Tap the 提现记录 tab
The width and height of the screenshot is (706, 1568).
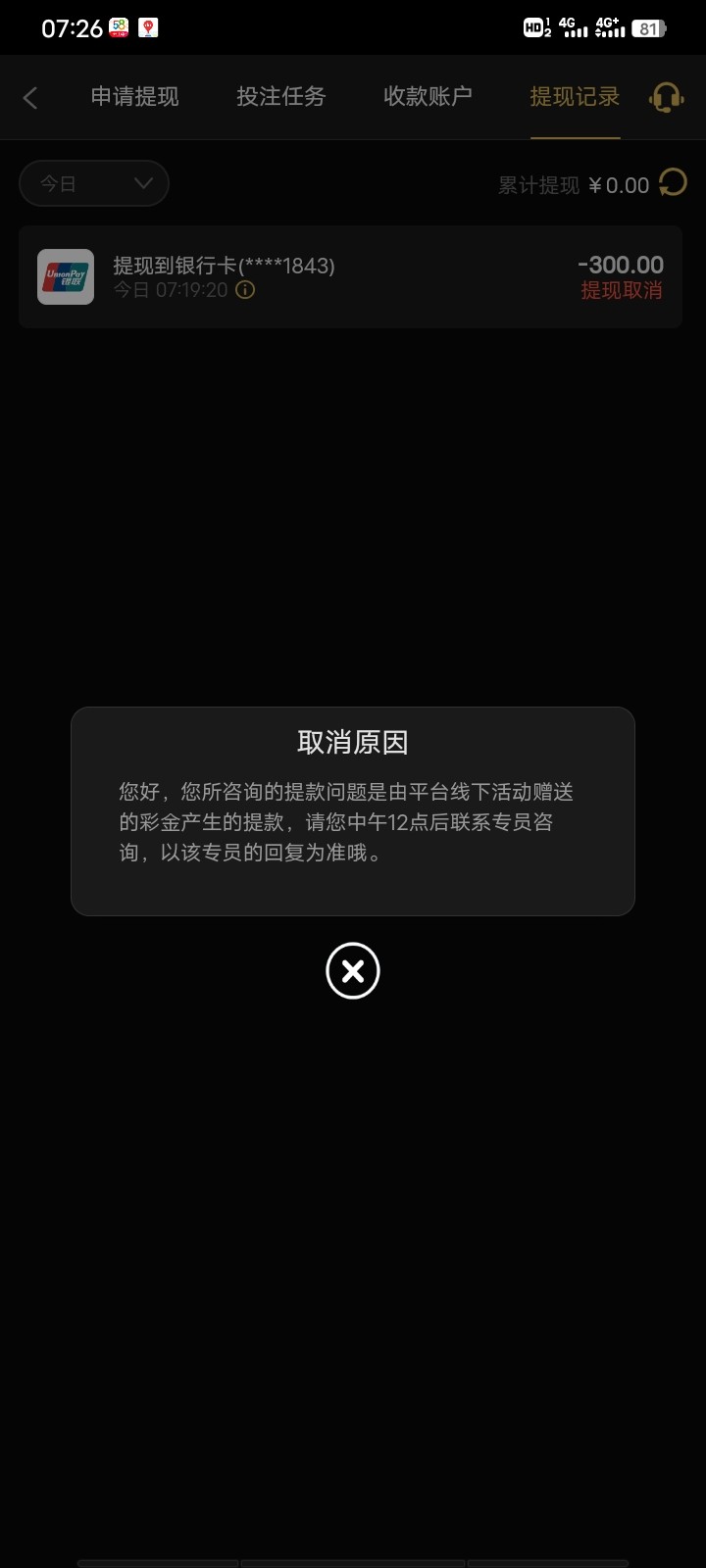[x=575, y=97]
